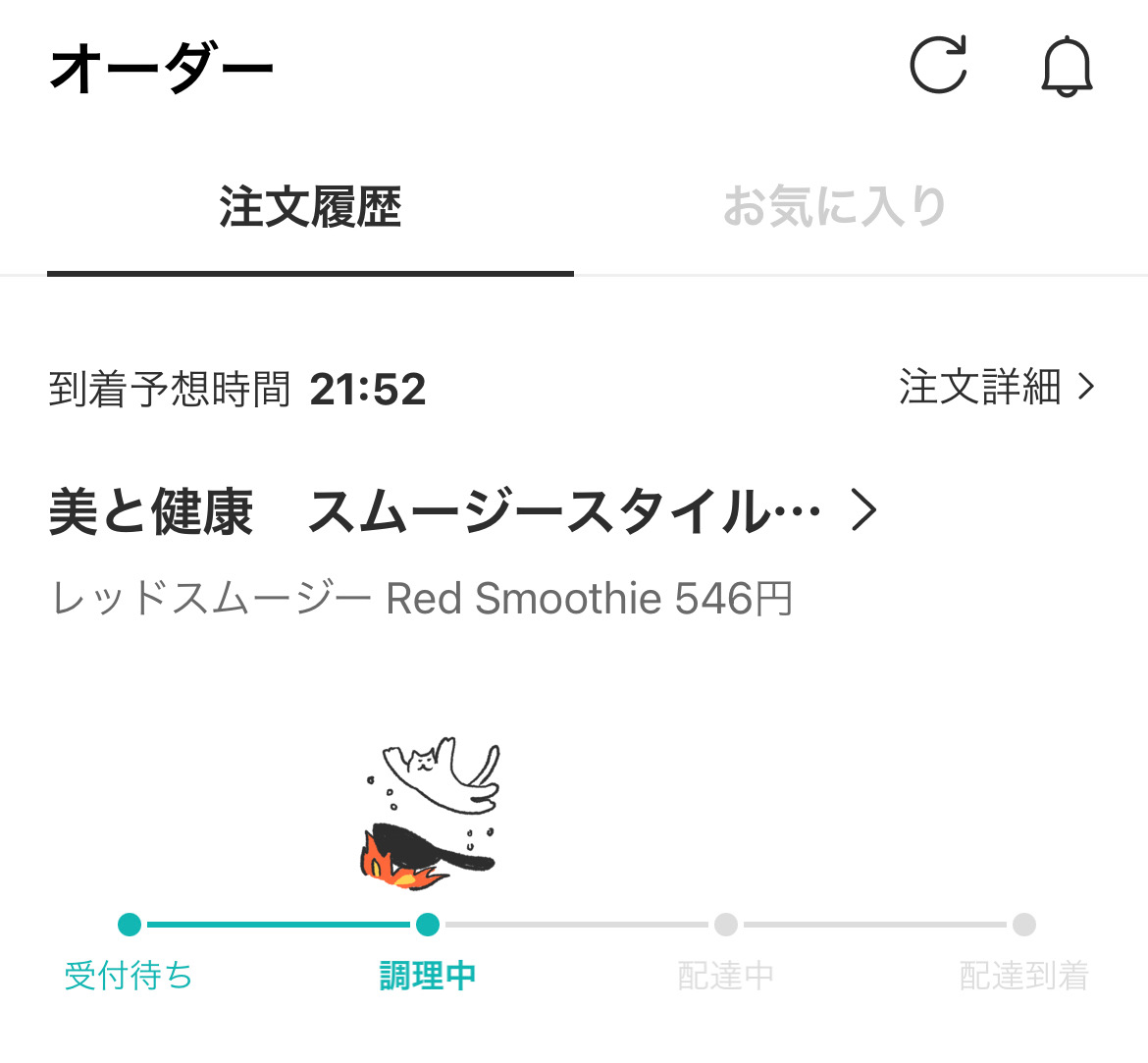Open the 美と健康 スムージースタイル store page
The height and width of the screenshot is (1063, 1148).
point(461,510)
